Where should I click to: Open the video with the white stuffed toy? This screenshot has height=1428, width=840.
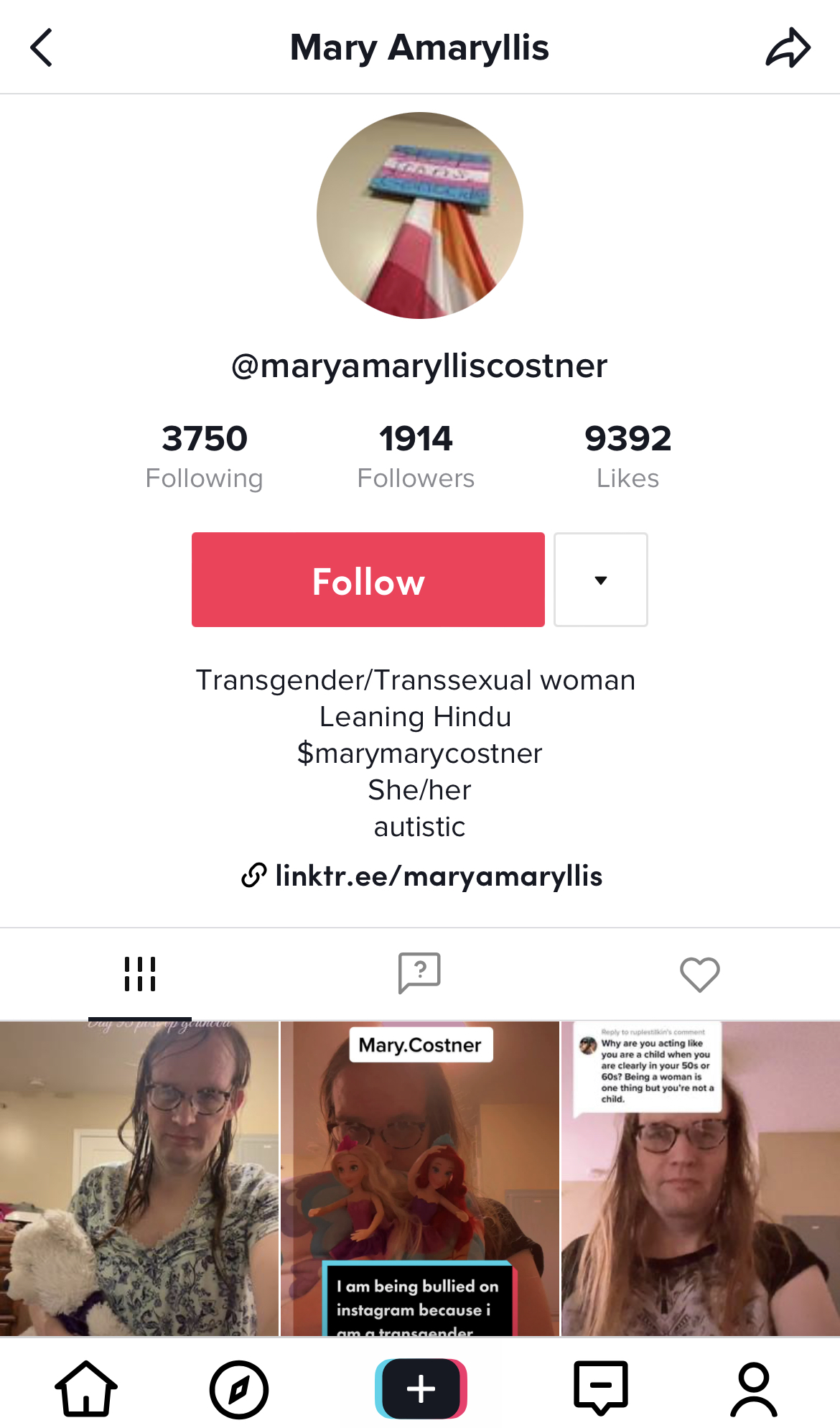click(139, 1179)
